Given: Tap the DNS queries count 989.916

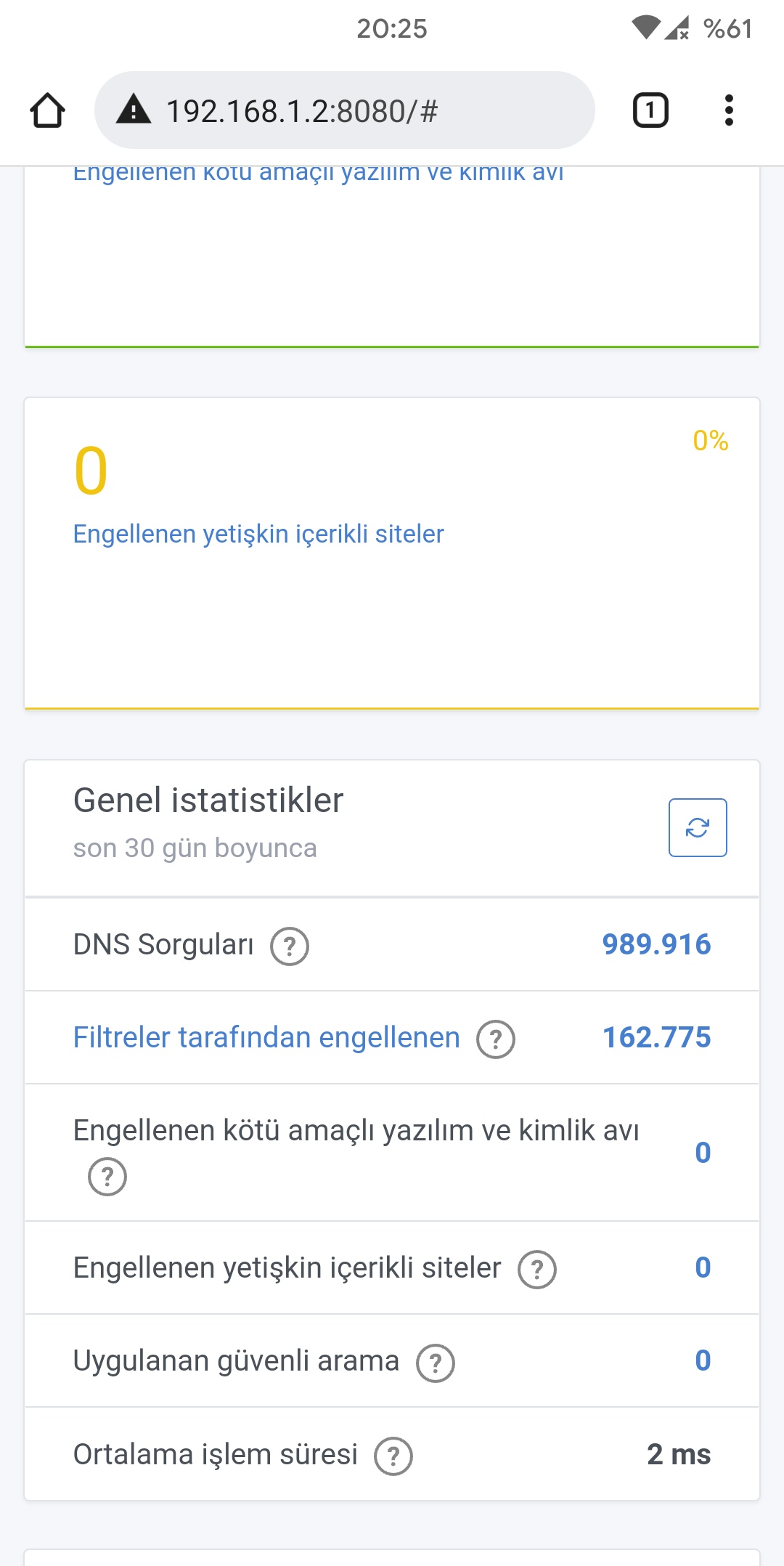Looking at the screenshot, I should [x=657, y=944].
